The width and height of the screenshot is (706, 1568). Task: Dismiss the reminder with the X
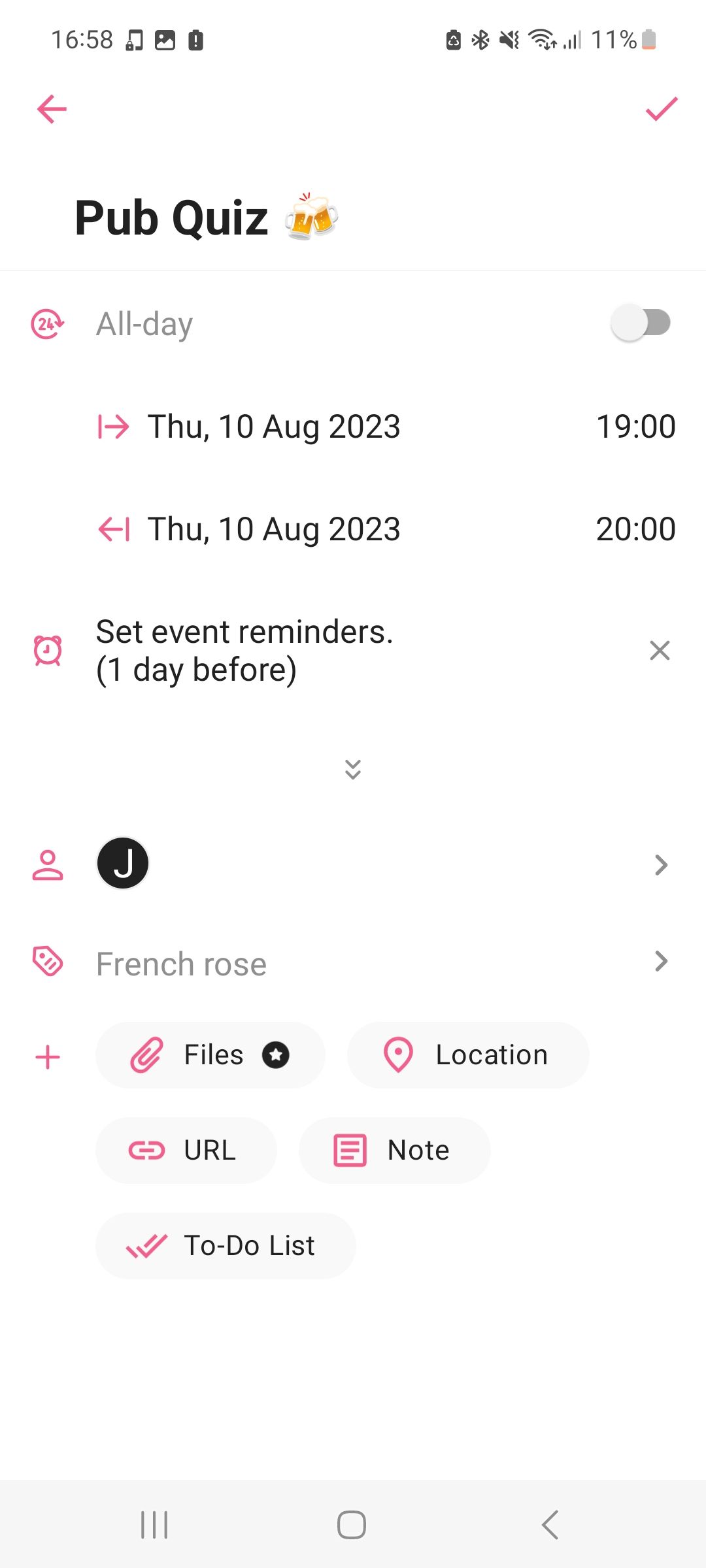pyautogui.click(x=659, y=649)
